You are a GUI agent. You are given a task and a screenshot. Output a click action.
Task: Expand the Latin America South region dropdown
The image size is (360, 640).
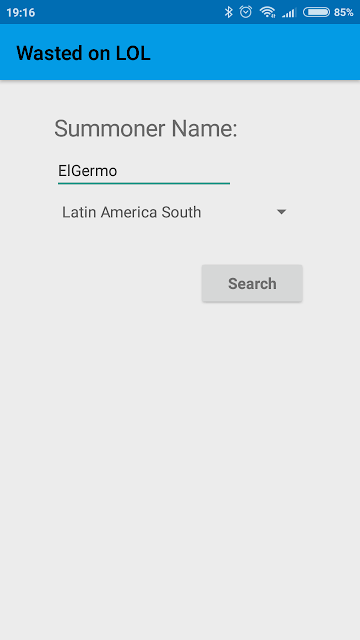[x=174, y=212]
